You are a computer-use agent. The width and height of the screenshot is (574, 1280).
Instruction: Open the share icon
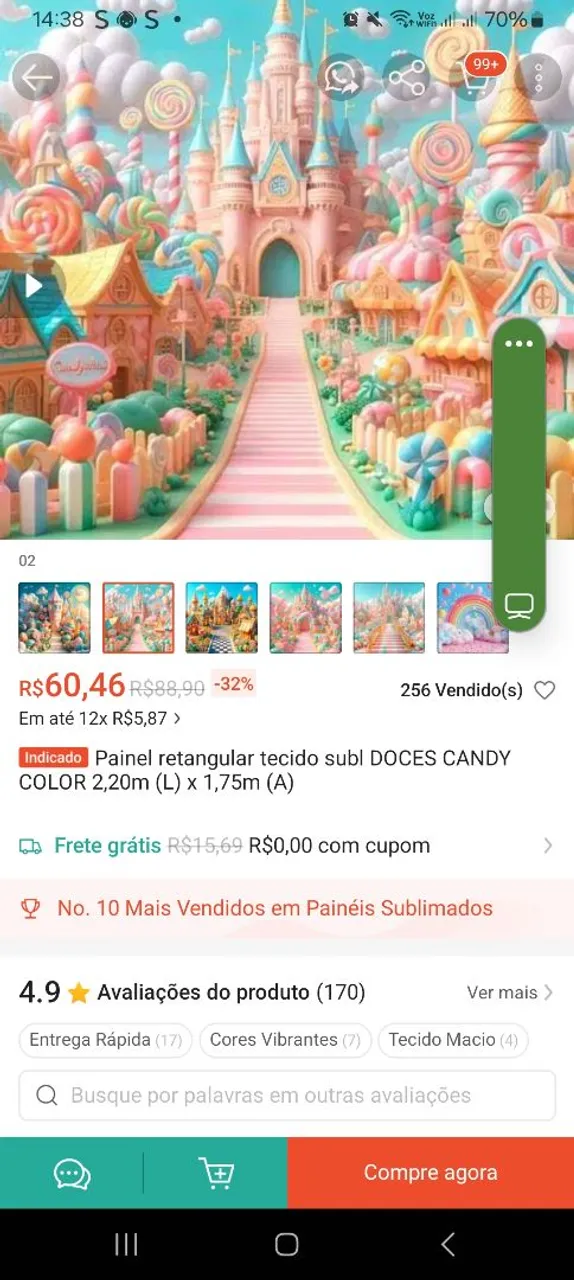[407, 77]
